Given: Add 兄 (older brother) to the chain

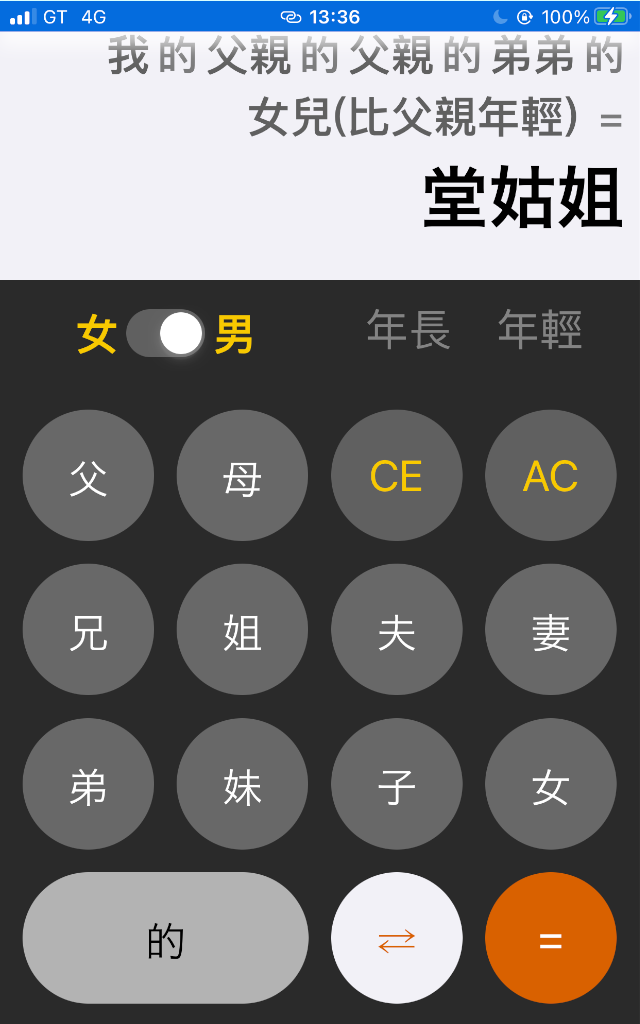Looking at the screenshot, I should coord(88,630).
